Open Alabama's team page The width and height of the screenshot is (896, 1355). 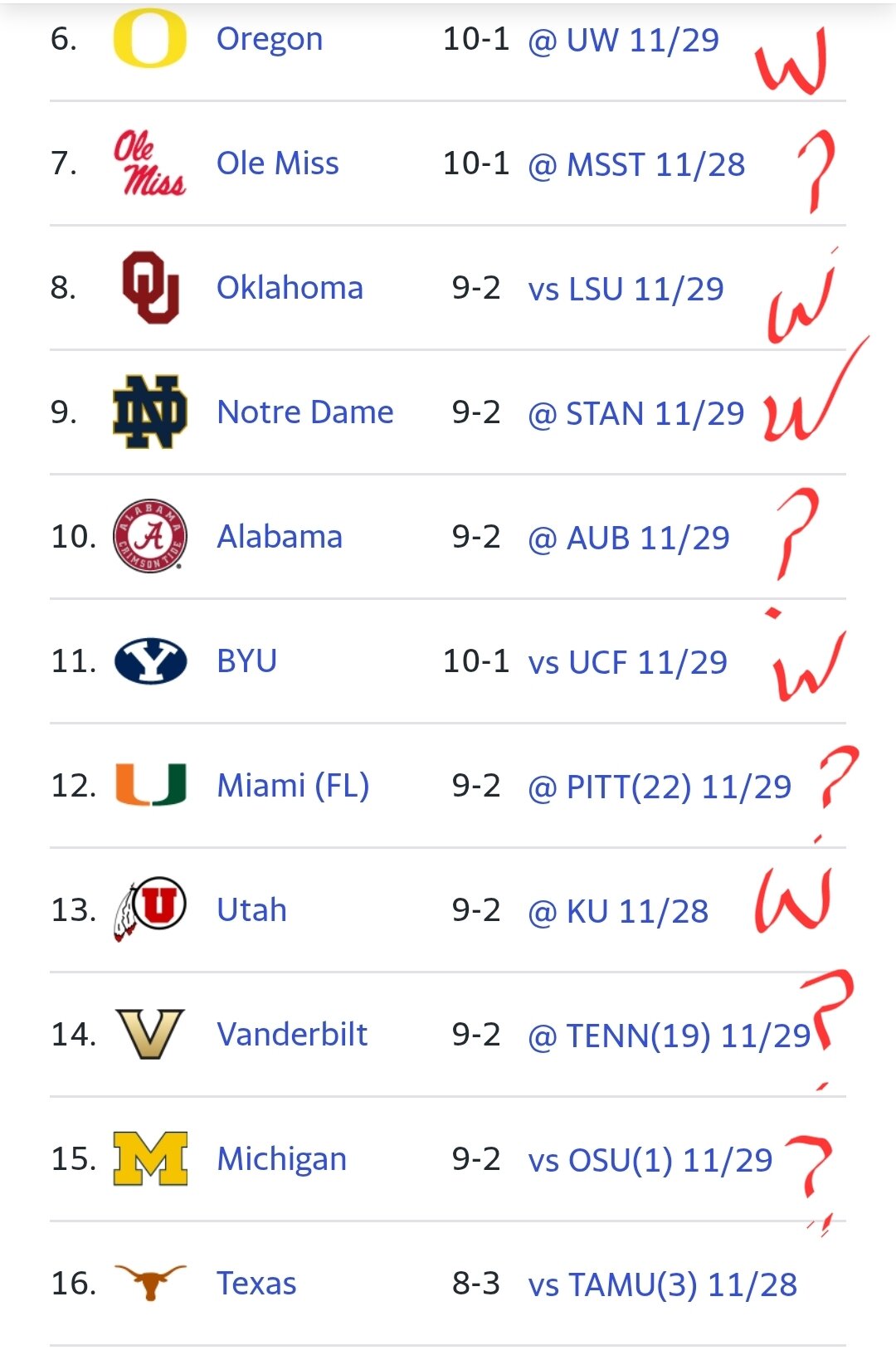coord(279,537)
